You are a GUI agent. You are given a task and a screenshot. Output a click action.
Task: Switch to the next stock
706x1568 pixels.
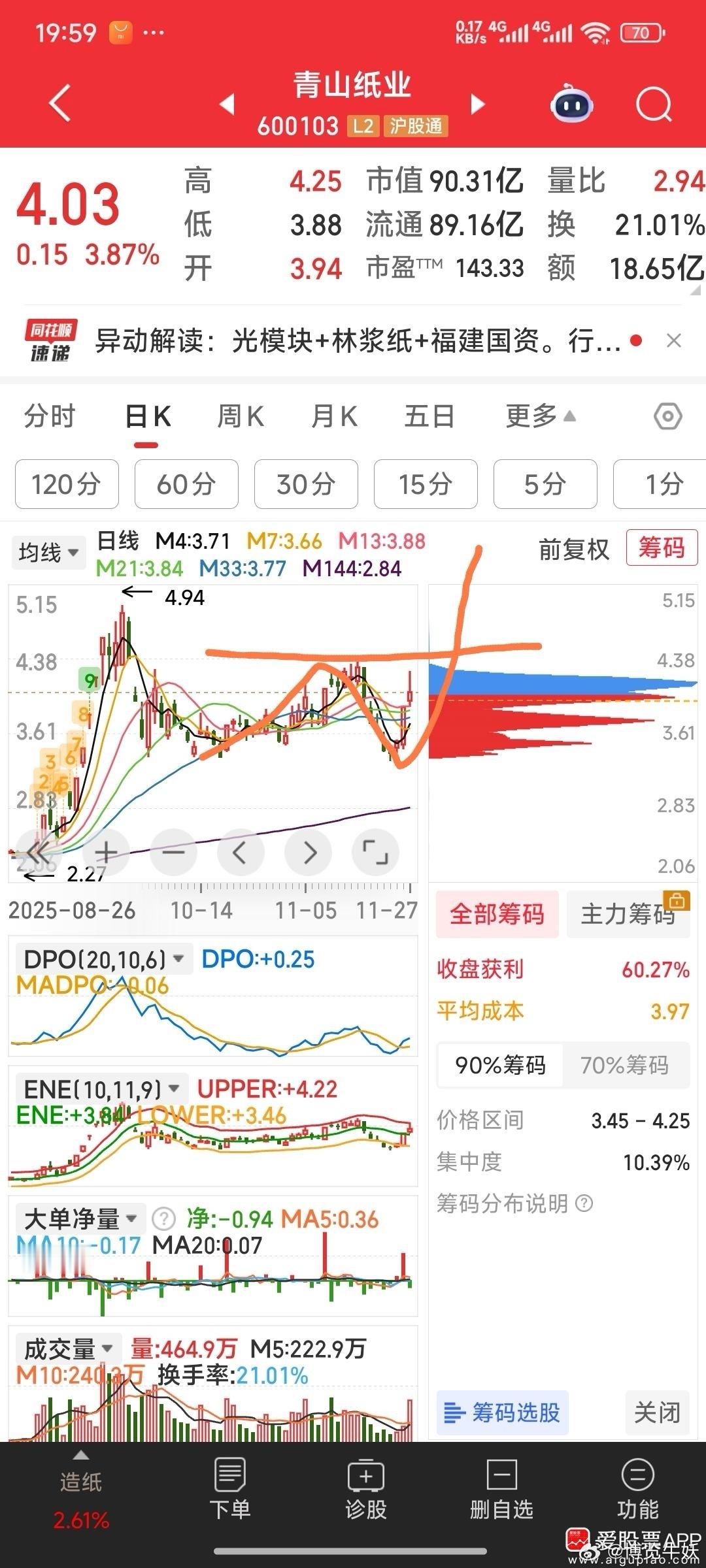[478, 104]
